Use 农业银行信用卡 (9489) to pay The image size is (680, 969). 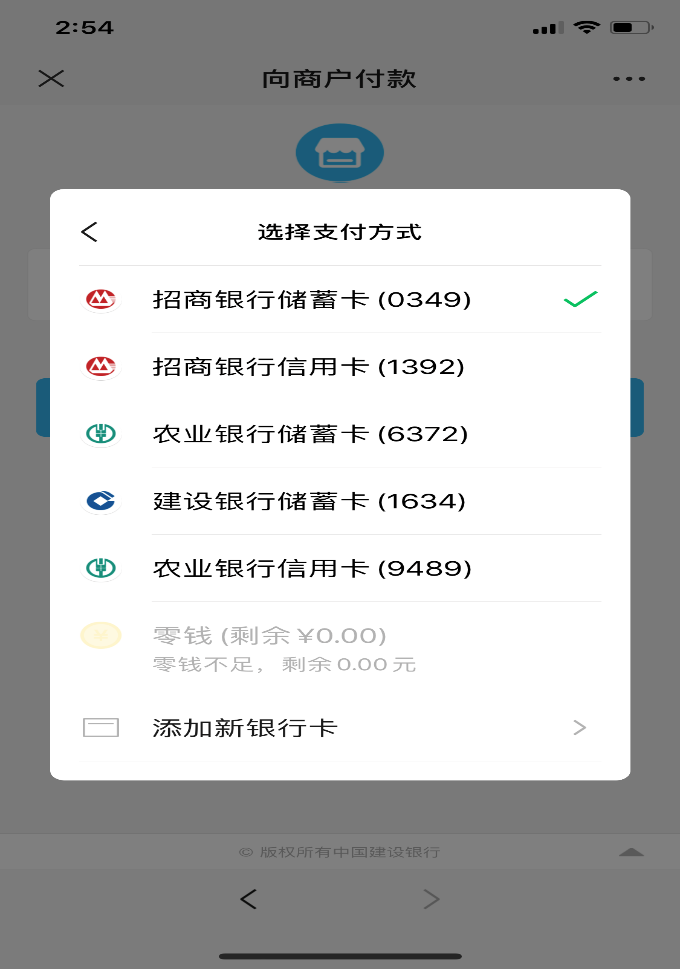pos(311,569)
